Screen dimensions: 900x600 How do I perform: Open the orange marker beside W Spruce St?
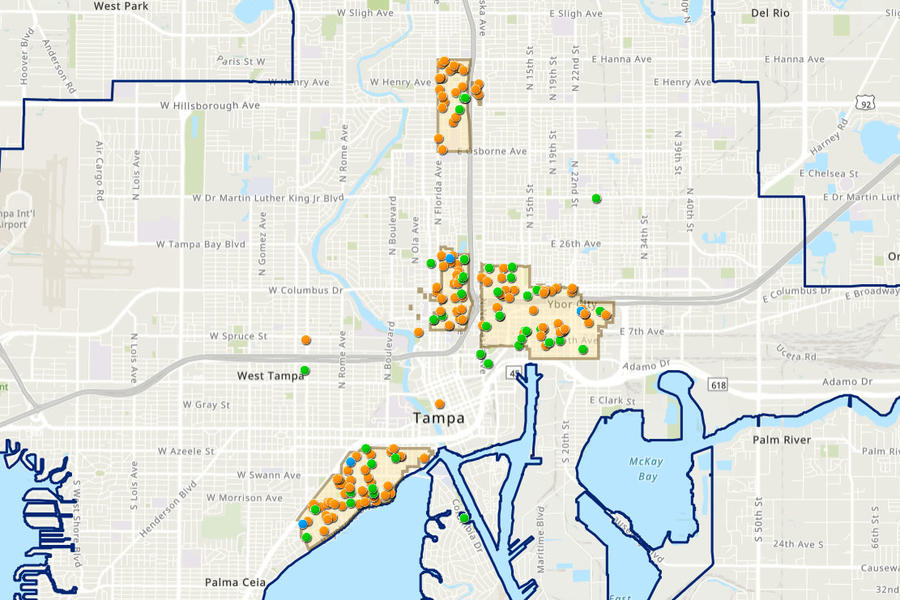(x=306, y=341)
